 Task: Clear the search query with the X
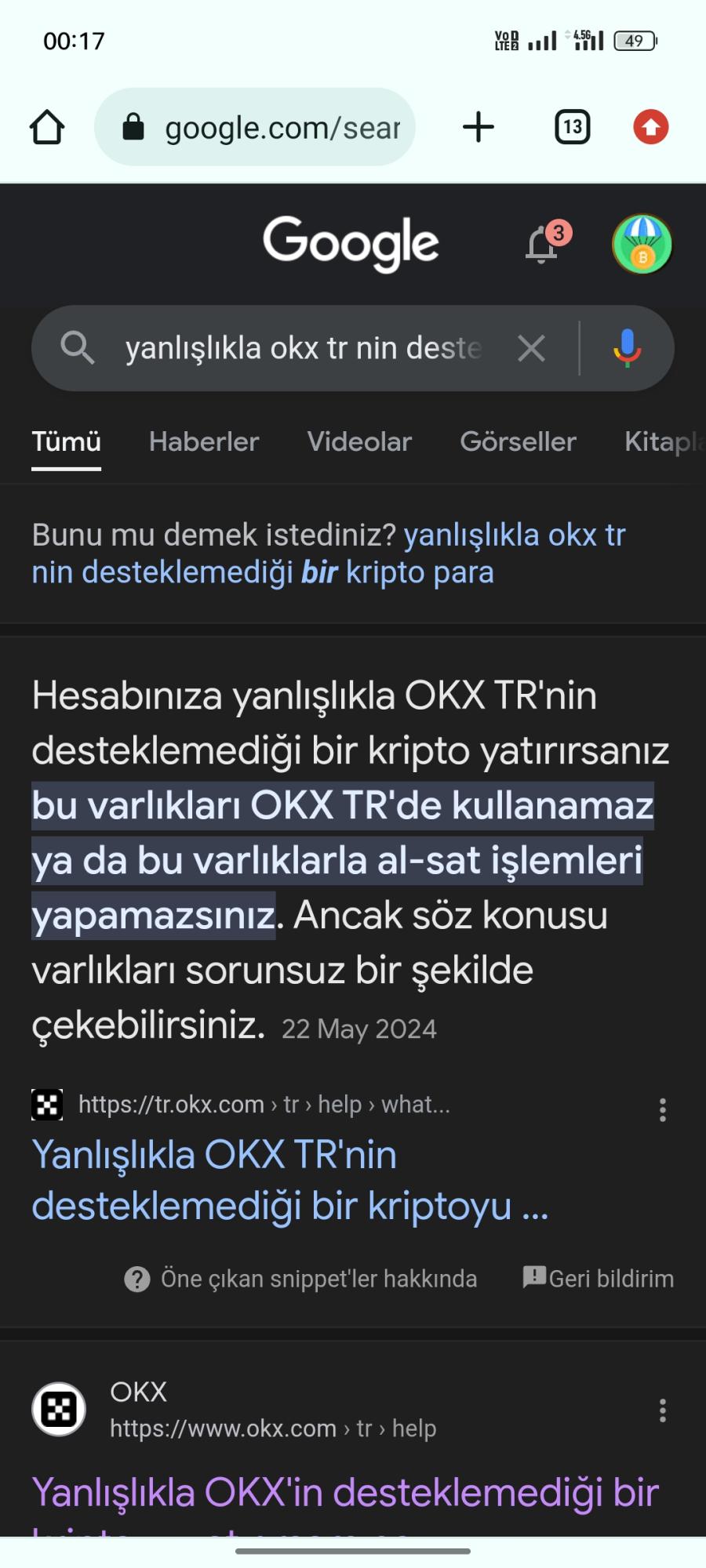coord(531,348)
